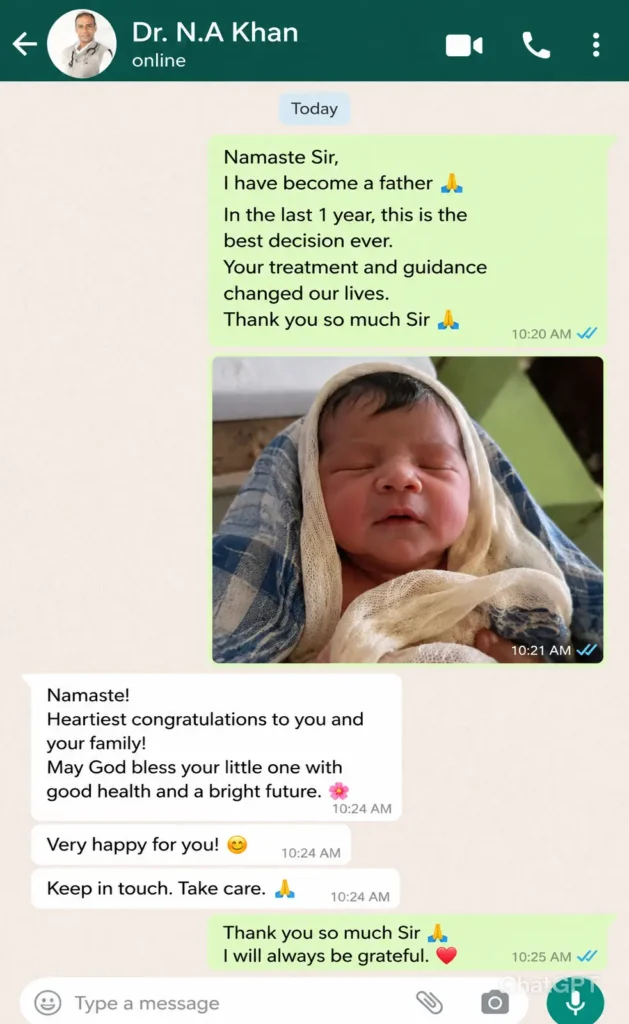Open the camera from the message bar
The height and width of the screenshot is (1024, 629).
(494, 1002)
